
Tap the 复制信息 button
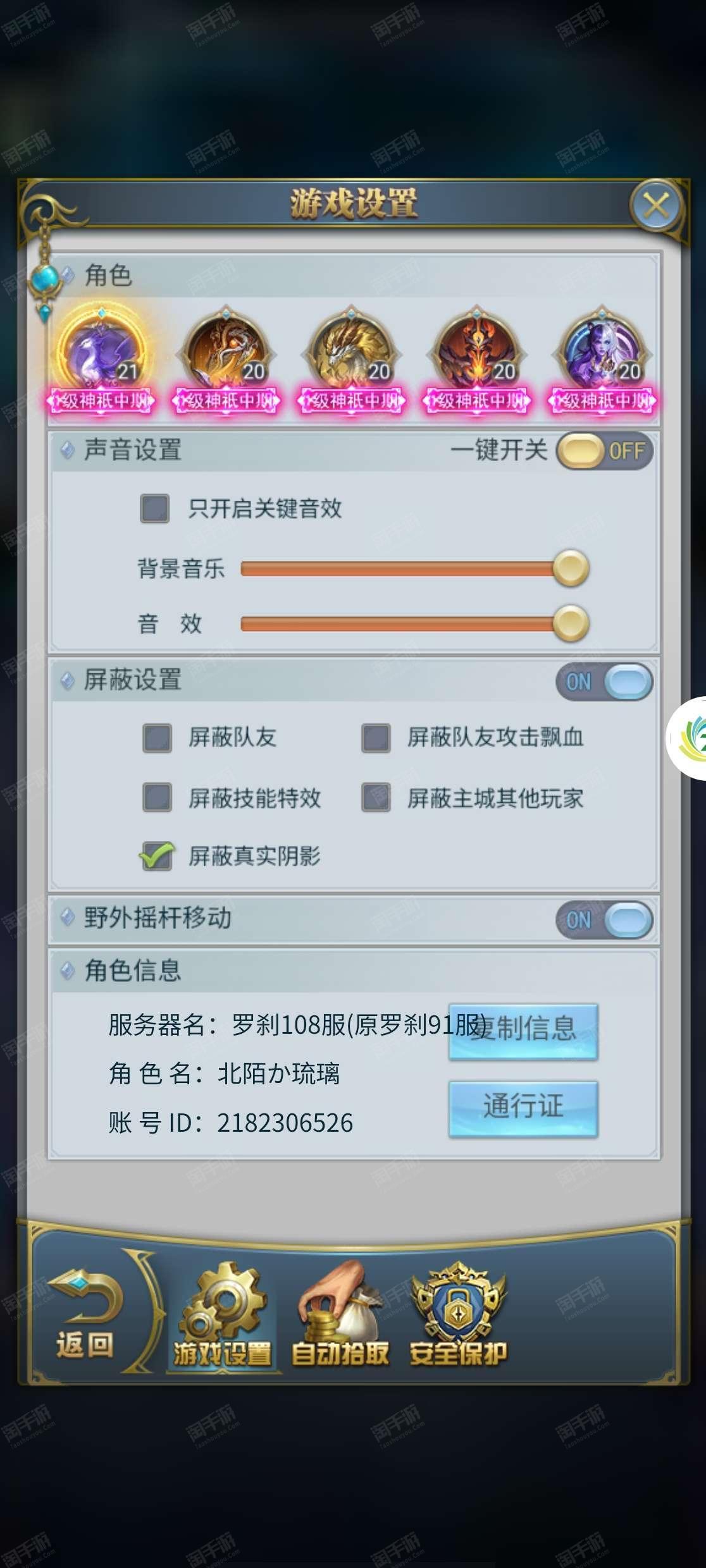pos(523,1031)
